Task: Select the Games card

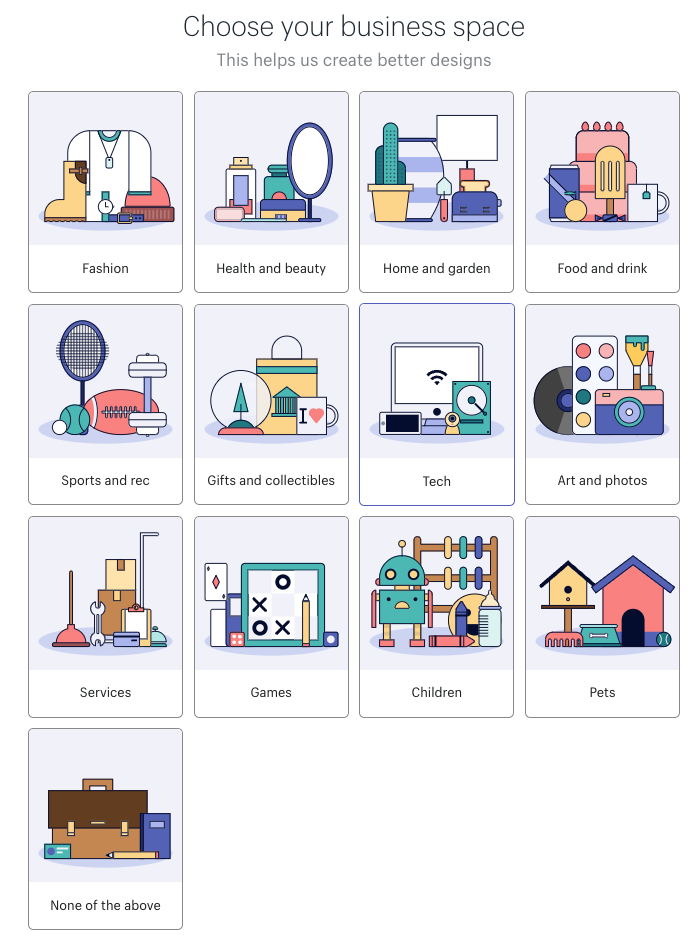Action: [x=271, y=616]
